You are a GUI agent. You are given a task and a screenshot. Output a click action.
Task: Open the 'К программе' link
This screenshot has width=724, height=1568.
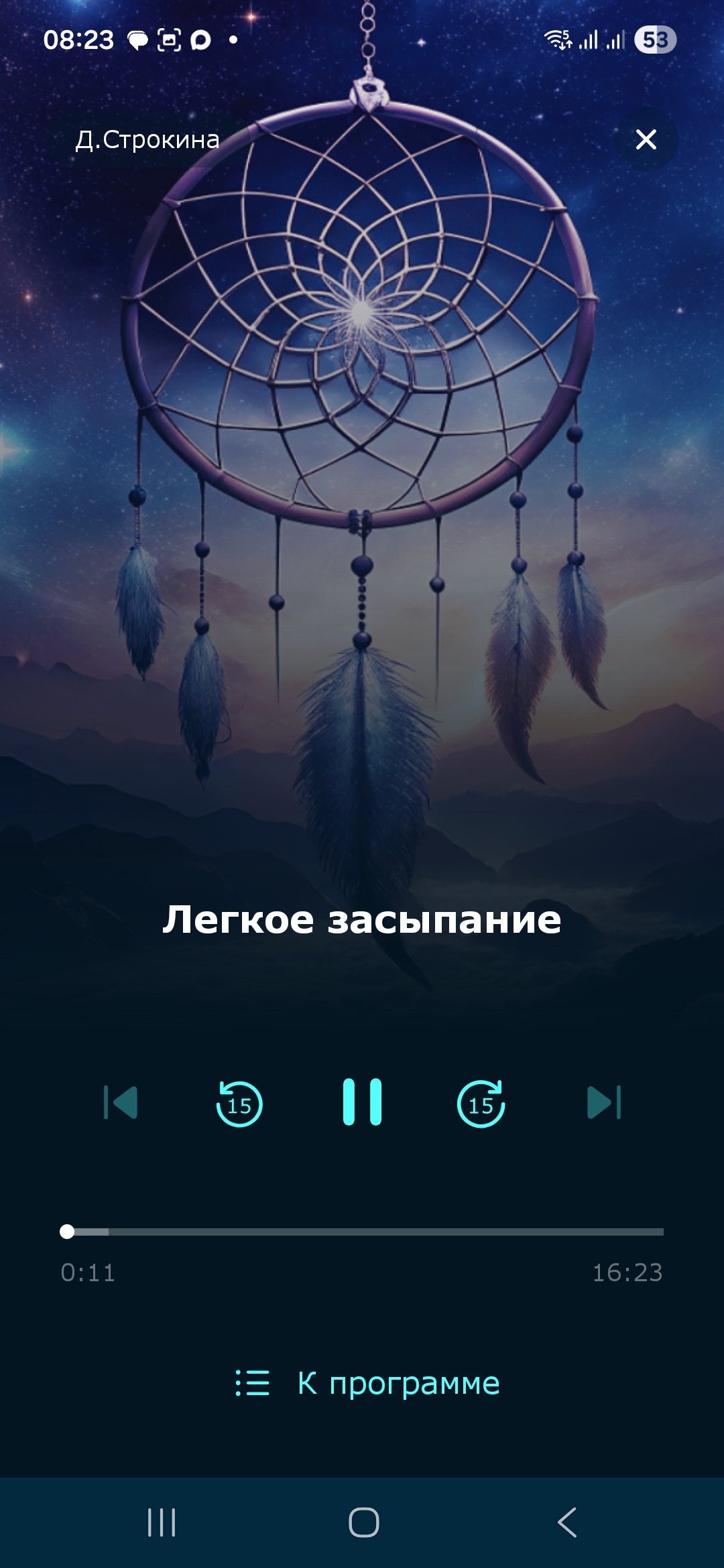[x=367, y=1382]
